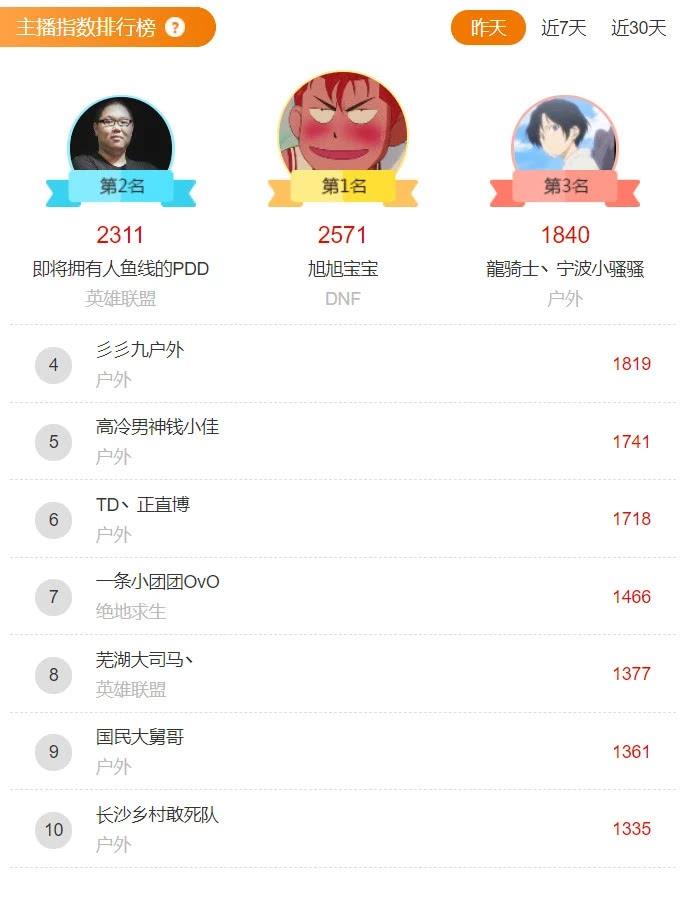The image size is (683, 916).
Task: Switch to 近30天 ranking
Action: click(638, 28)
